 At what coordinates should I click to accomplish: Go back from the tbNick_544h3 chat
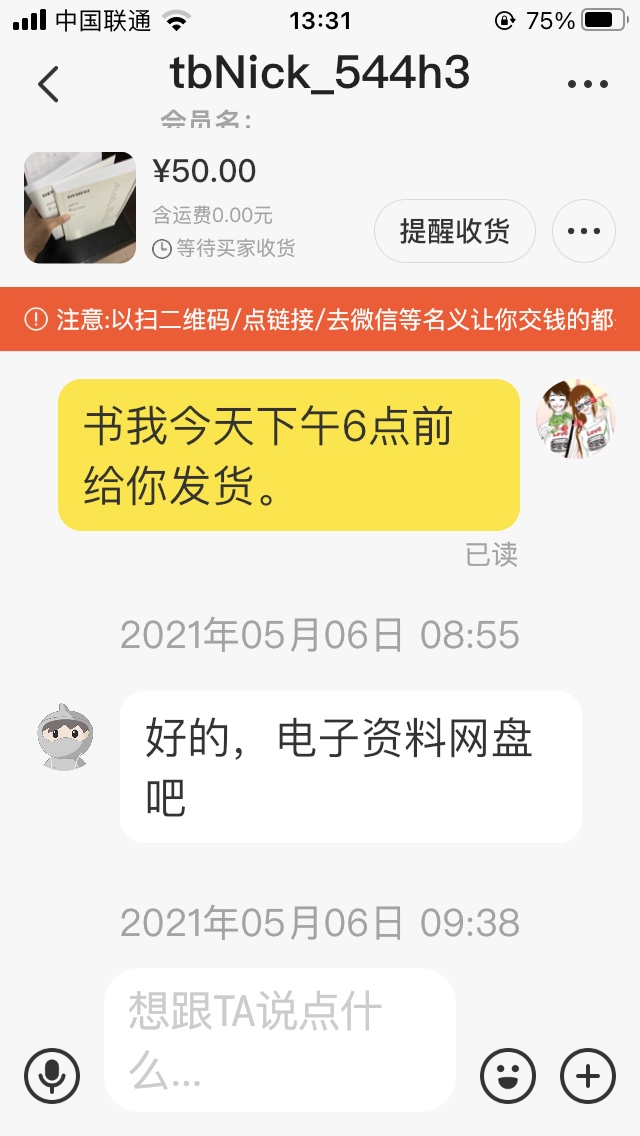pos(48,84)
